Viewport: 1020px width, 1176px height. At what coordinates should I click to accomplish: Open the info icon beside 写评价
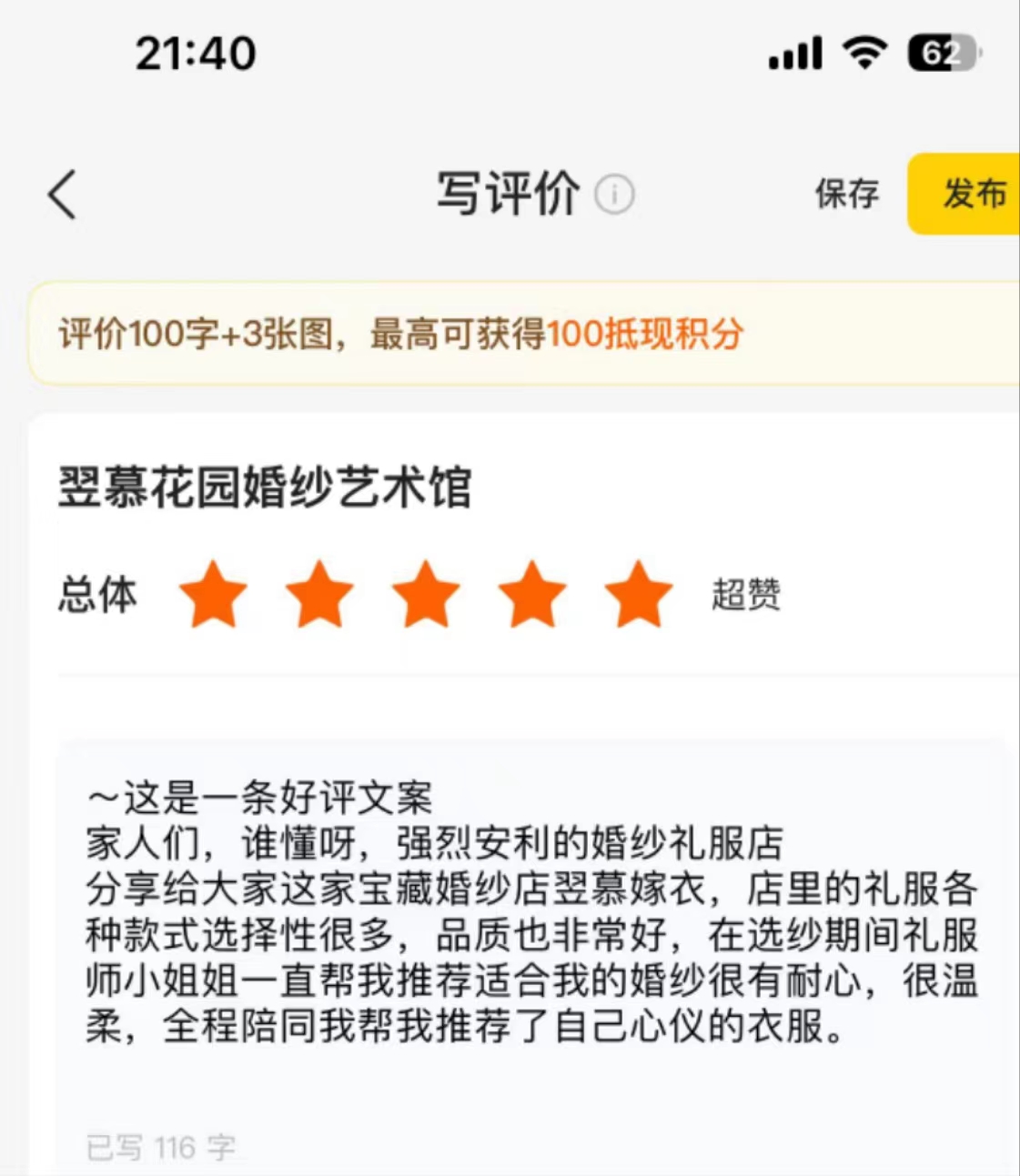point(614,195)
